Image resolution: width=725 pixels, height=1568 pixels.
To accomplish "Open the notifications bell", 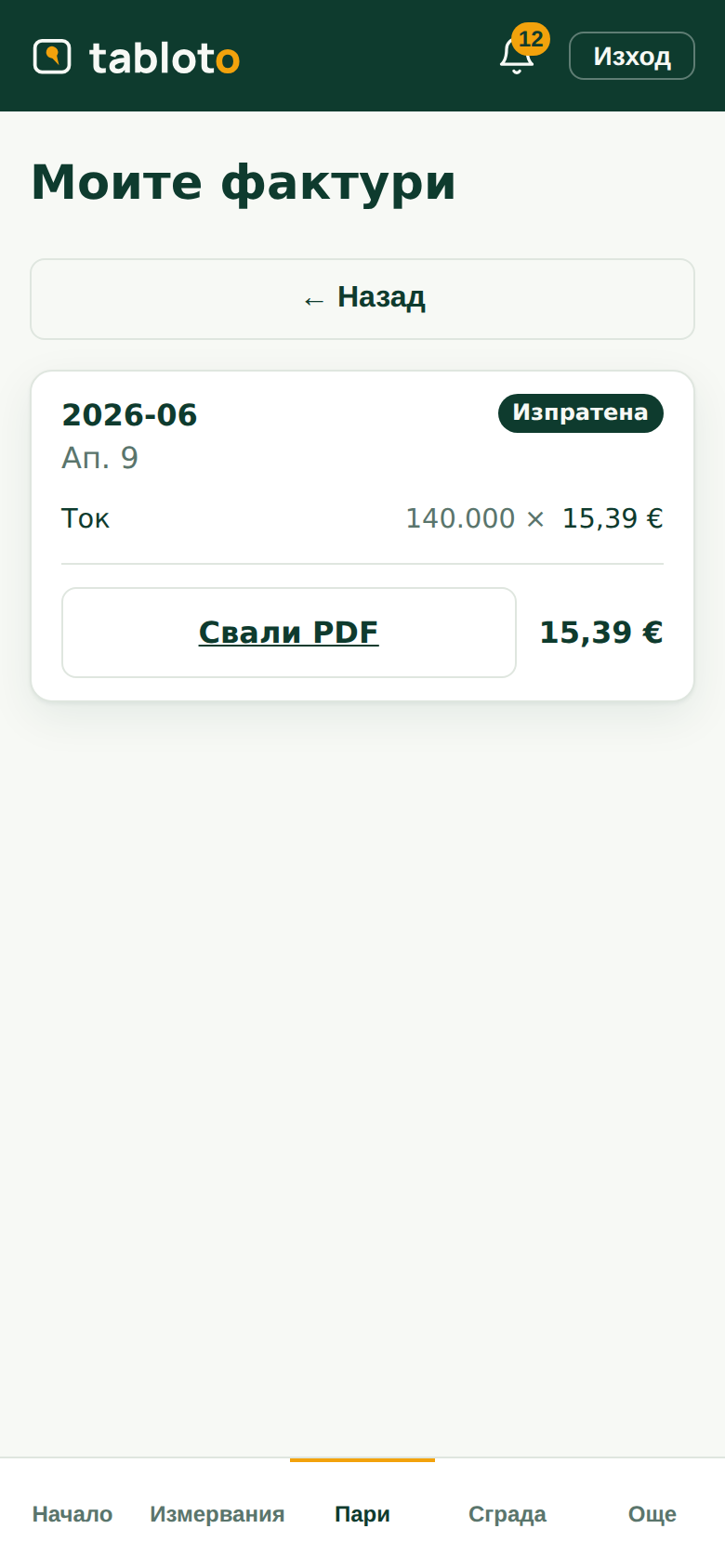I will click(x=518, y=55).
